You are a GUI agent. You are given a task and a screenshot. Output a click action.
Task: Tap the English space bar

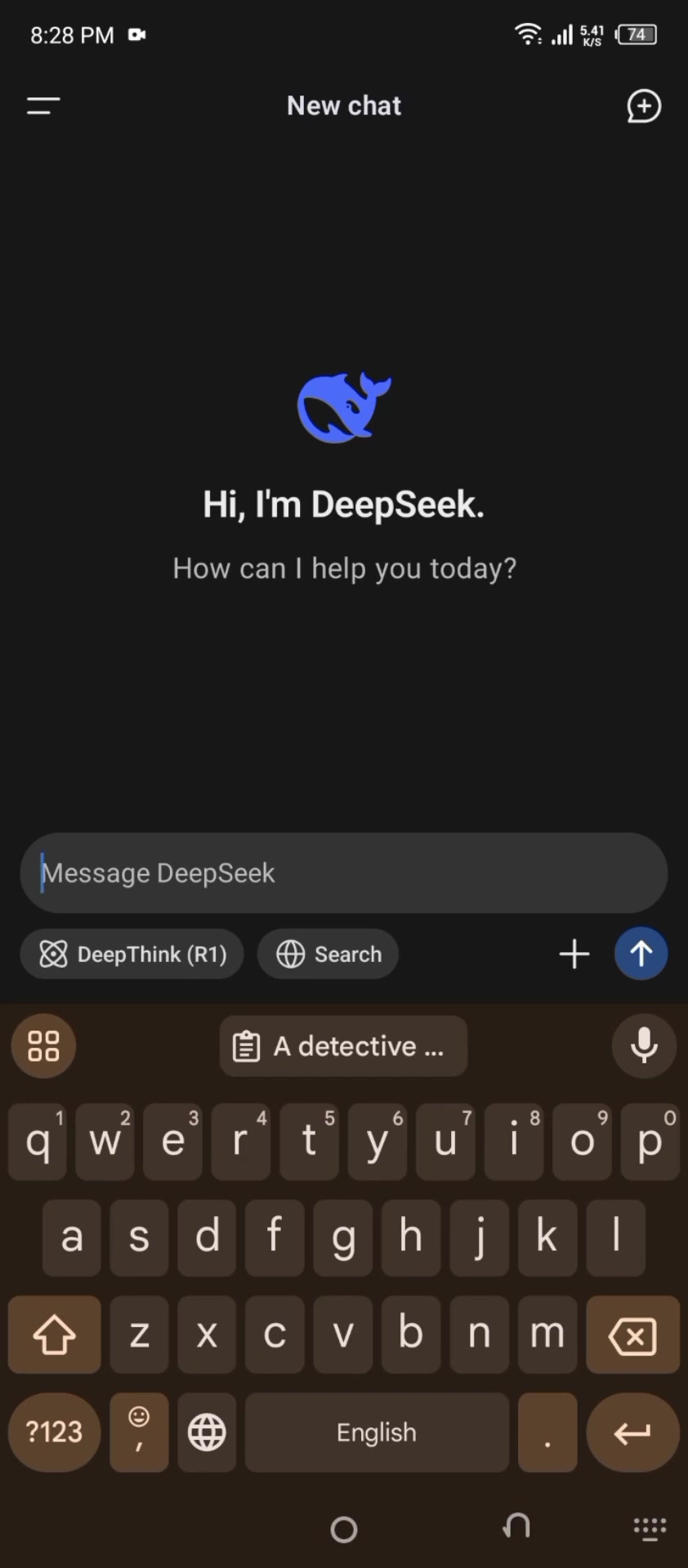377,1432
